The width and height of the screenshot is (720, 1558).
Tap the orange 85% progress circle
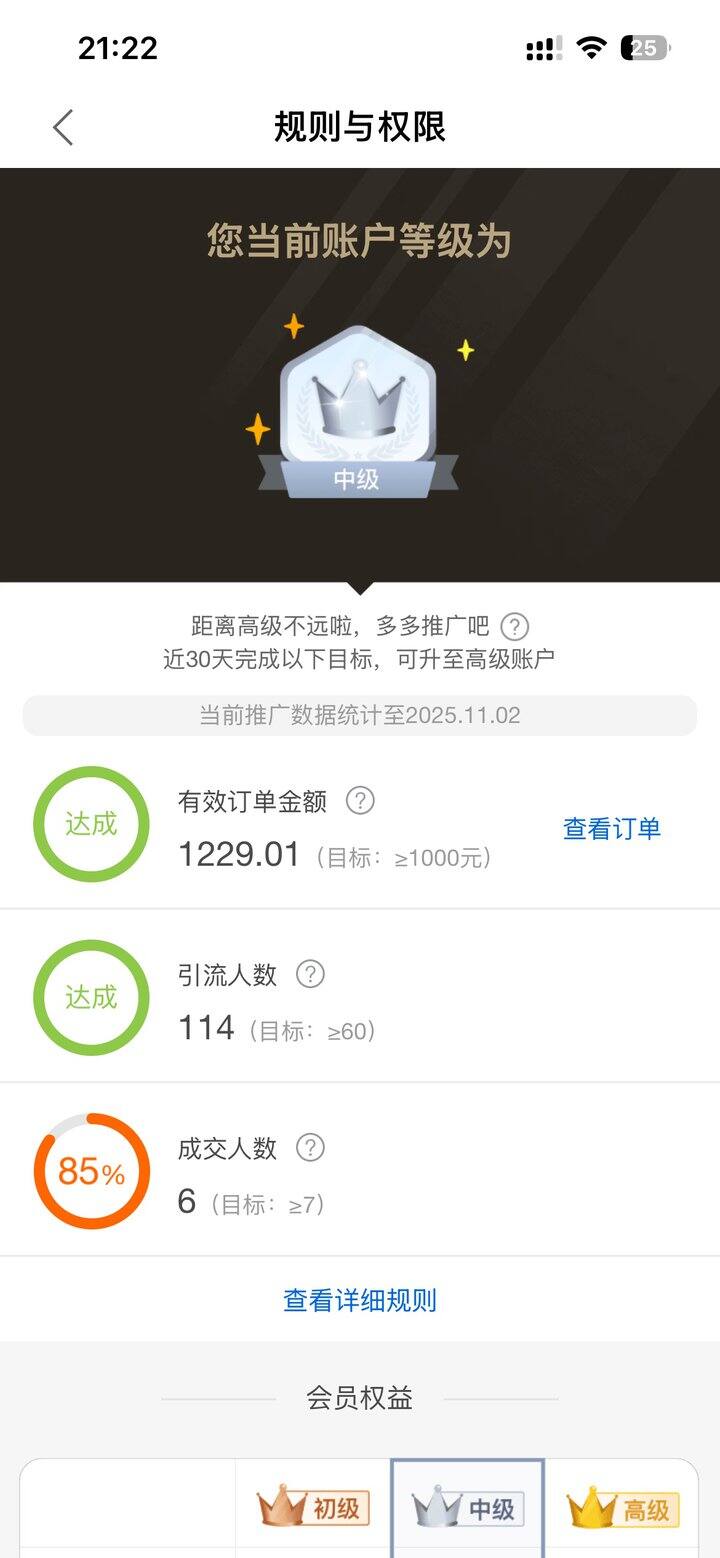click(90, 1170)
